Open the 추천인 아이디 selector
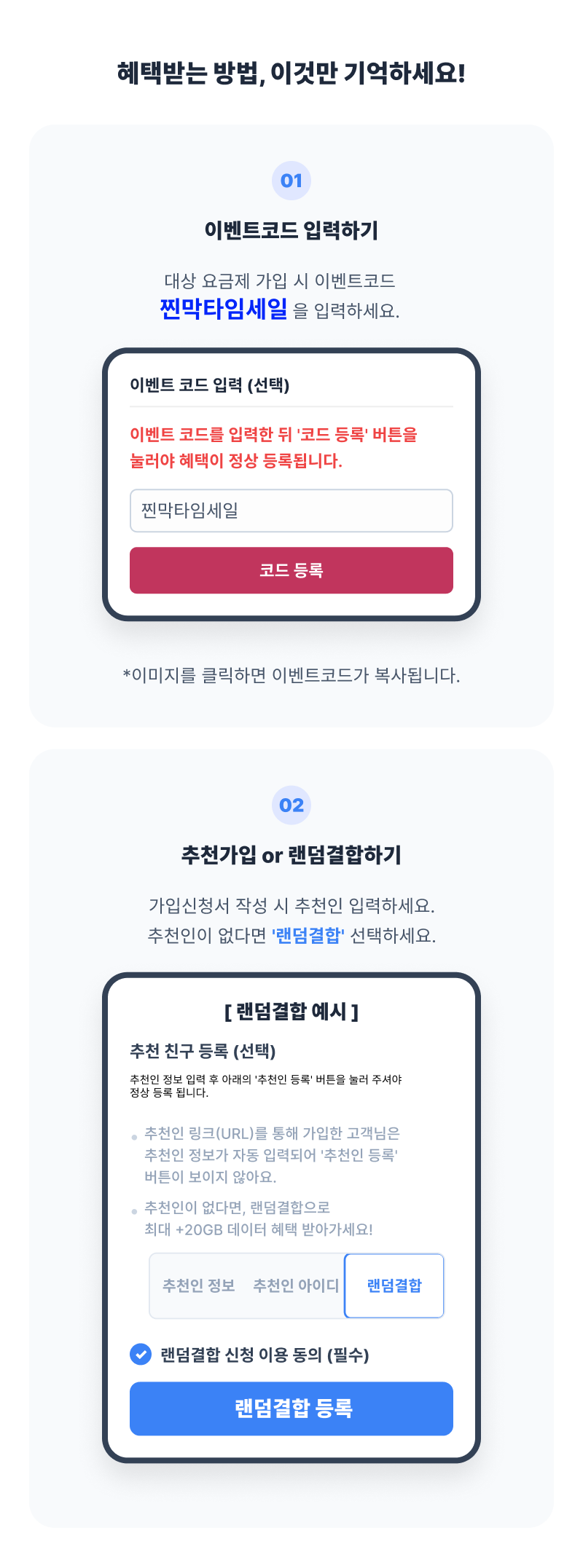This screenshot has height=1568, width=583. click(x=294, y=1285)
